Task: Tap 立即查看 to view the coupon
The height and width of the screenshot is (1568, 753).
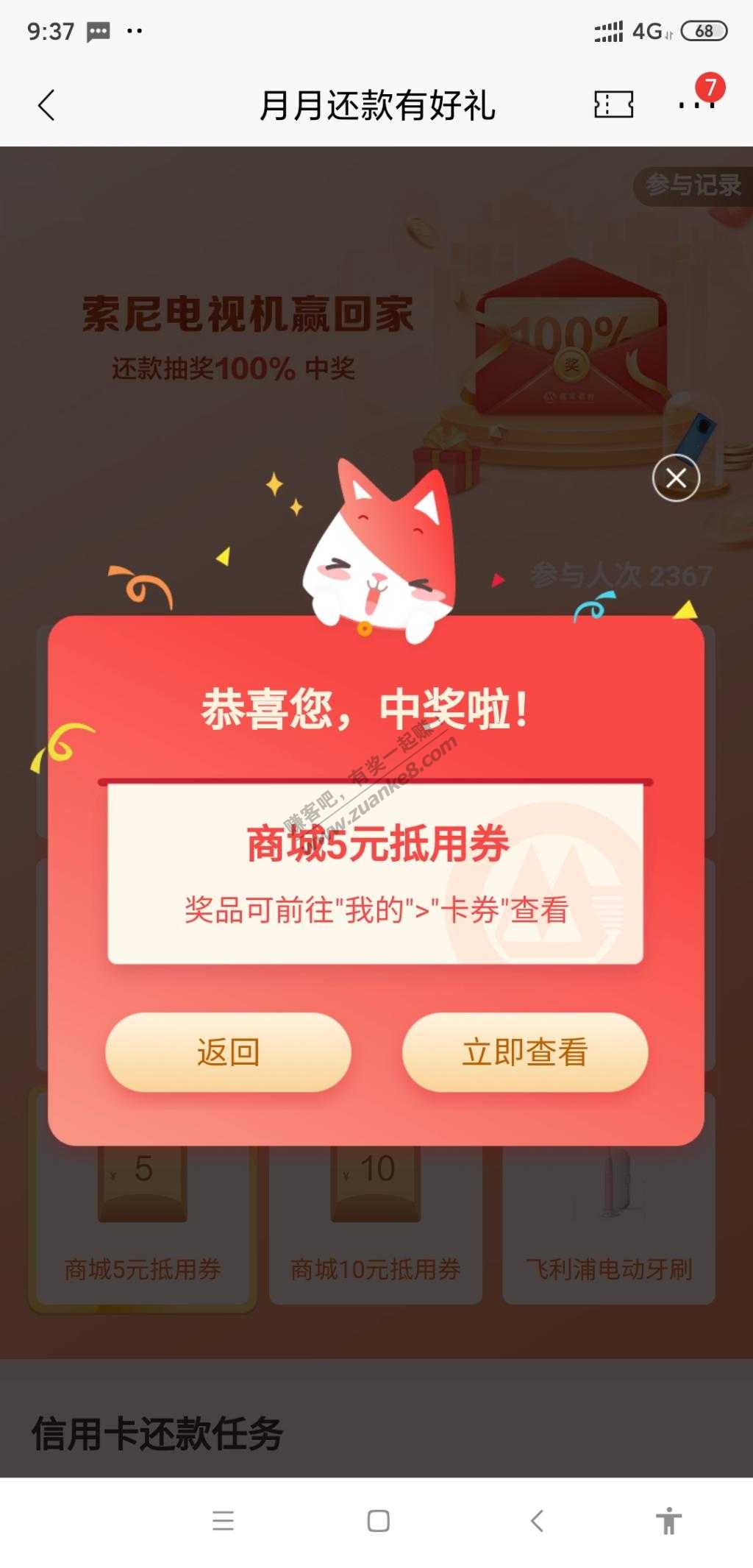Action: point(524,1051)
